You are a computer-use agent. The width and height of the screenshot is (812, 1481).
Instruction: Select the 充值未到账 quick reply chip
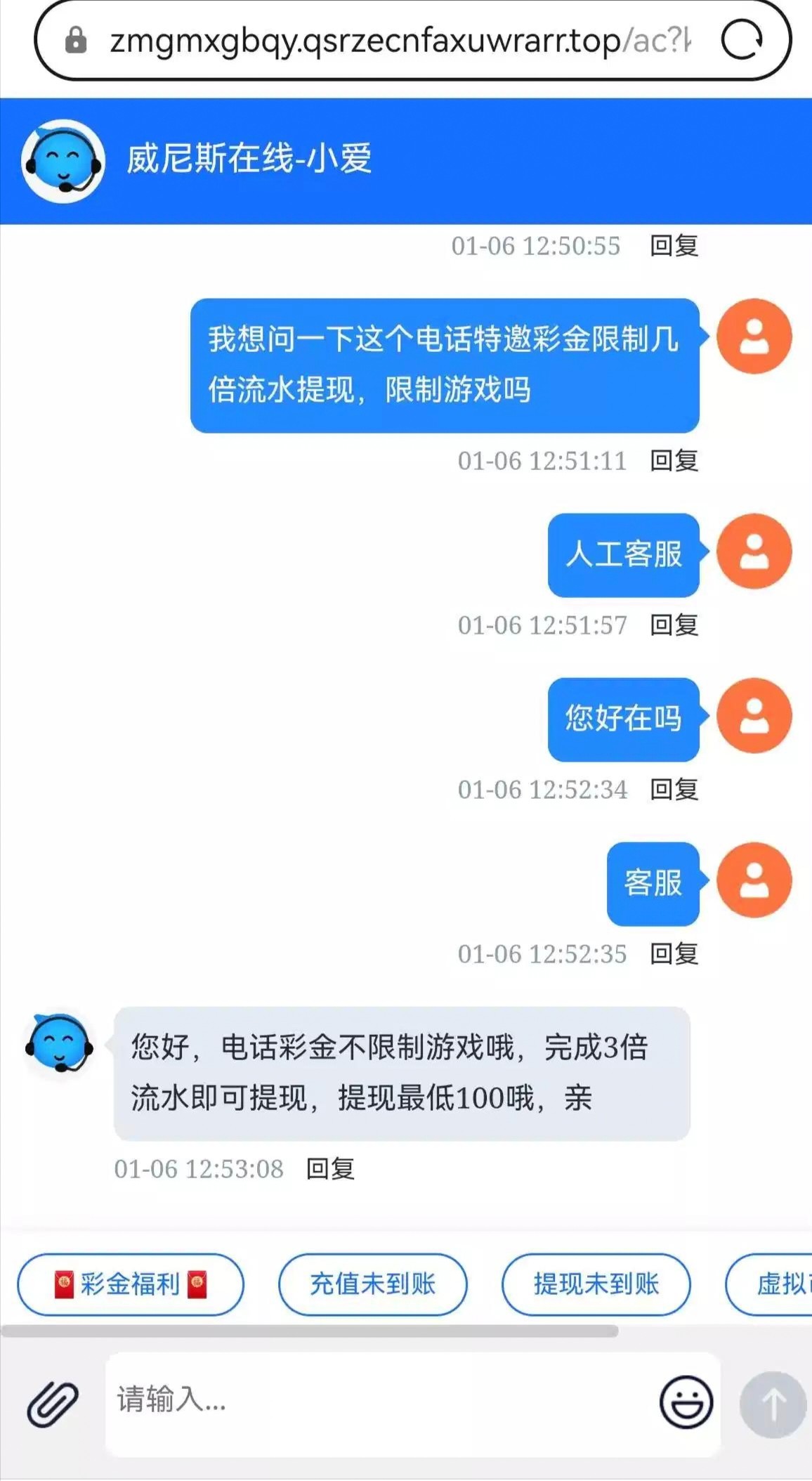tap(372, 1284)
